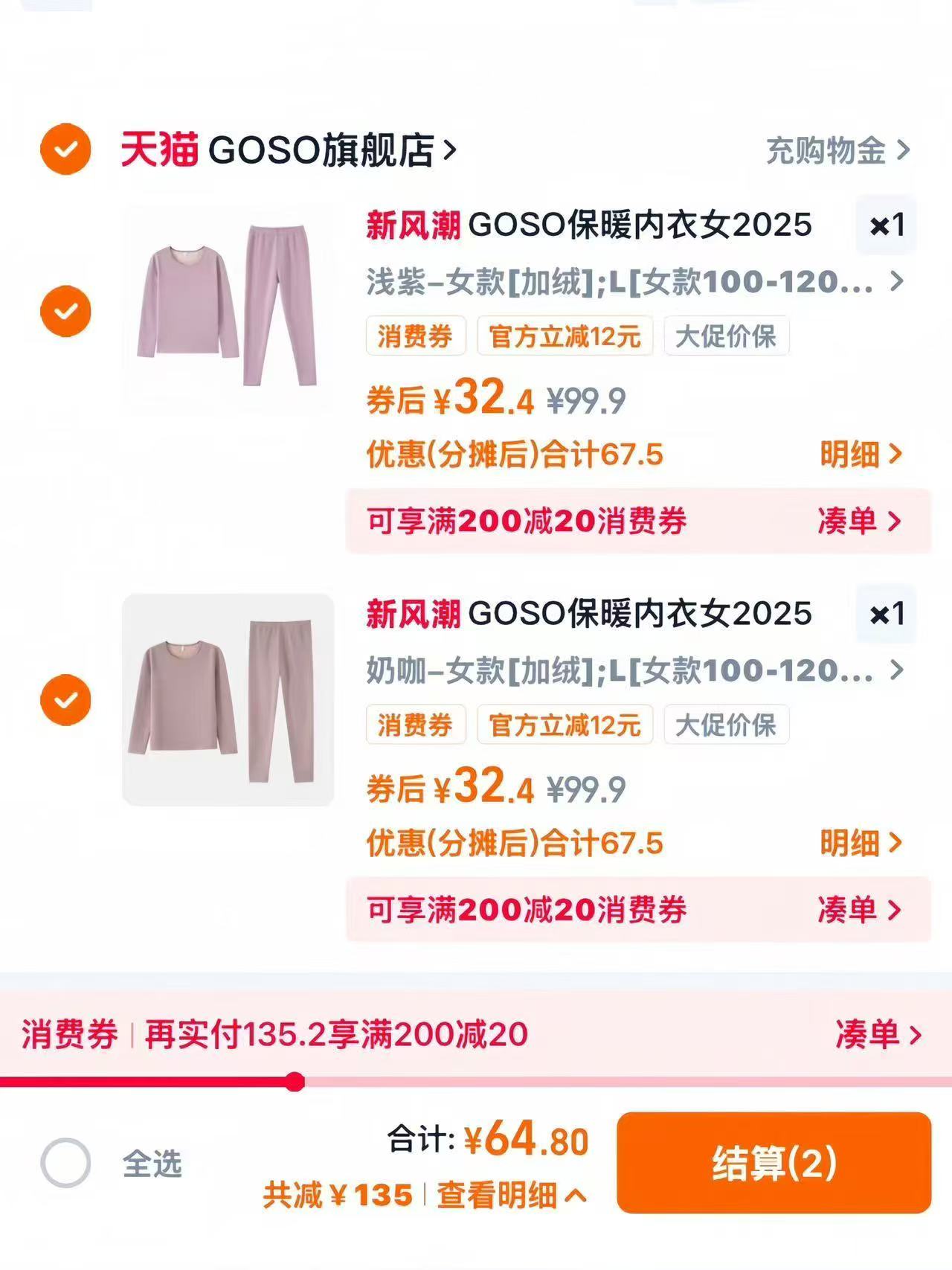Open the 消费券 tag on first item
Screen dimensions: 952x1270
coord(414,336)
